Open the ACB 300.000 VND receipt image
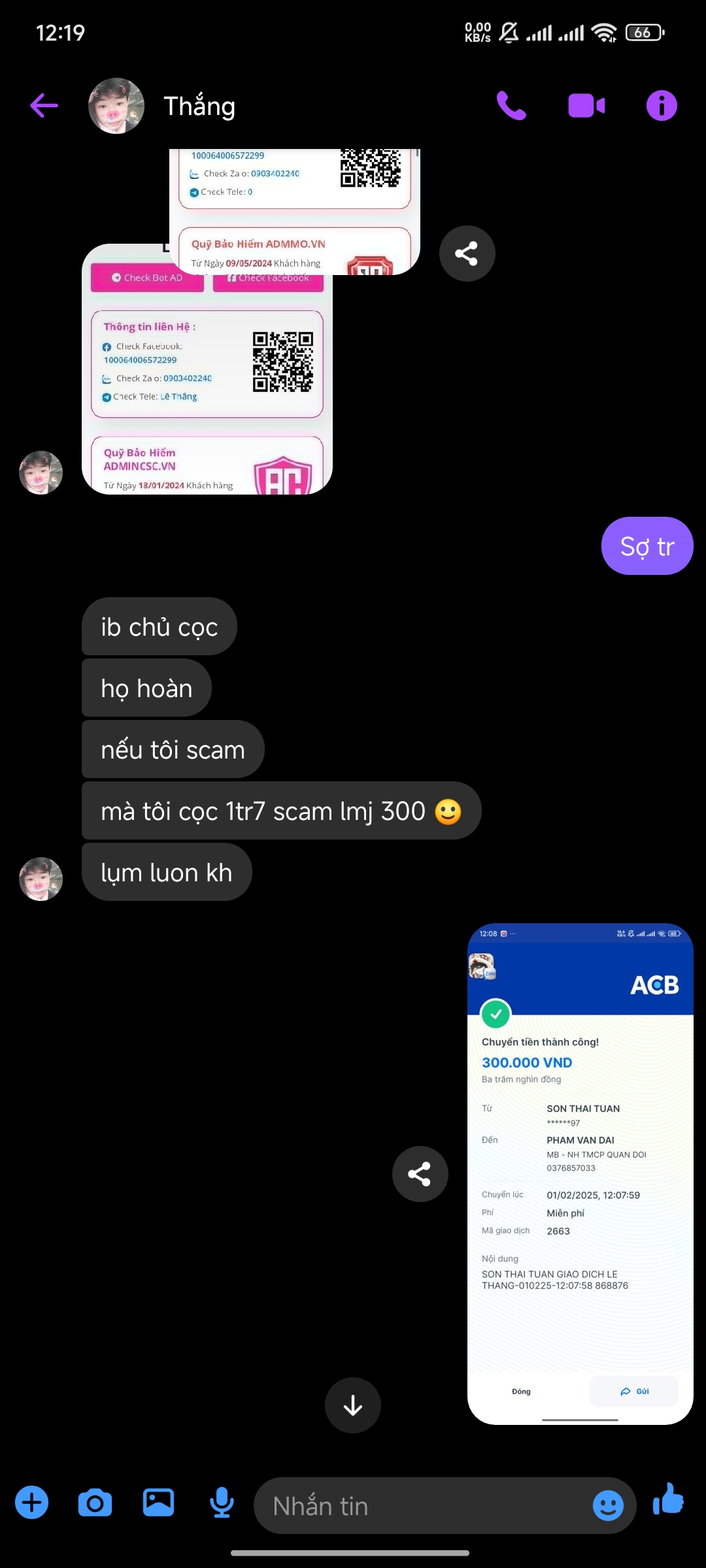 point(580,1174)
